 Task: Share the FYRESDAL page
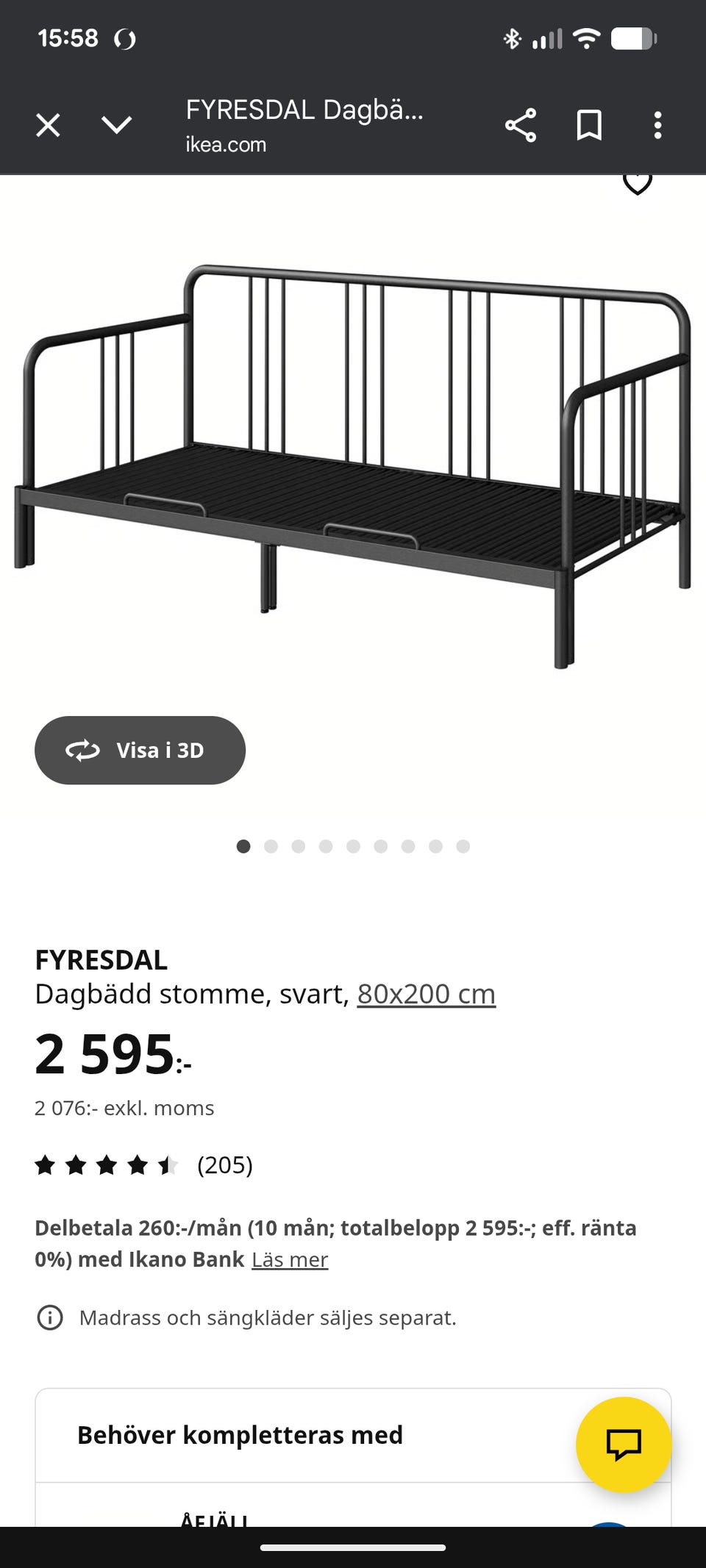(521, 125)
